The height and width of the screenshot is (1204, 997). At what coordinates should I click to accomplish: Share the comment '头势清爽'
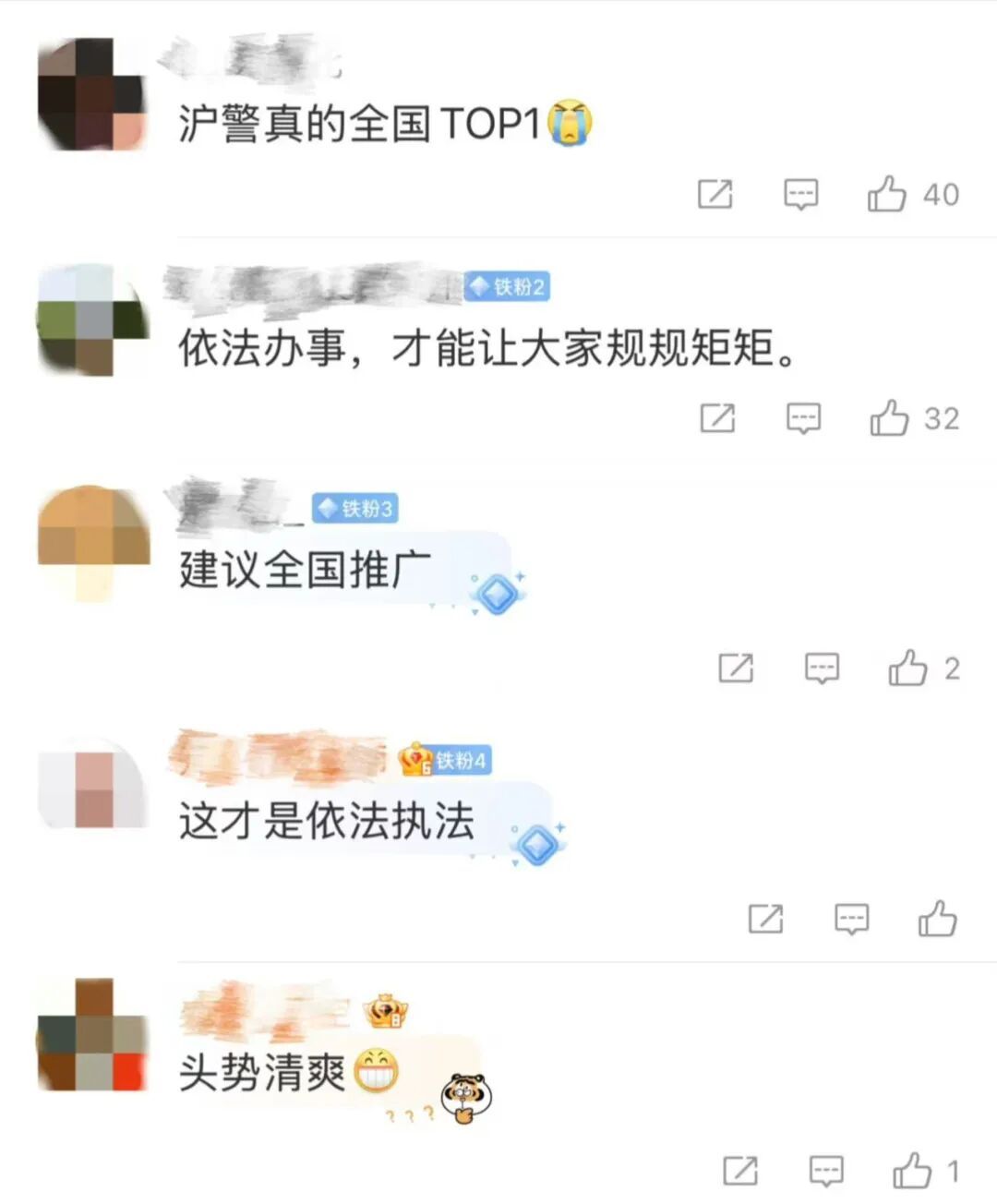point(740,1171)
